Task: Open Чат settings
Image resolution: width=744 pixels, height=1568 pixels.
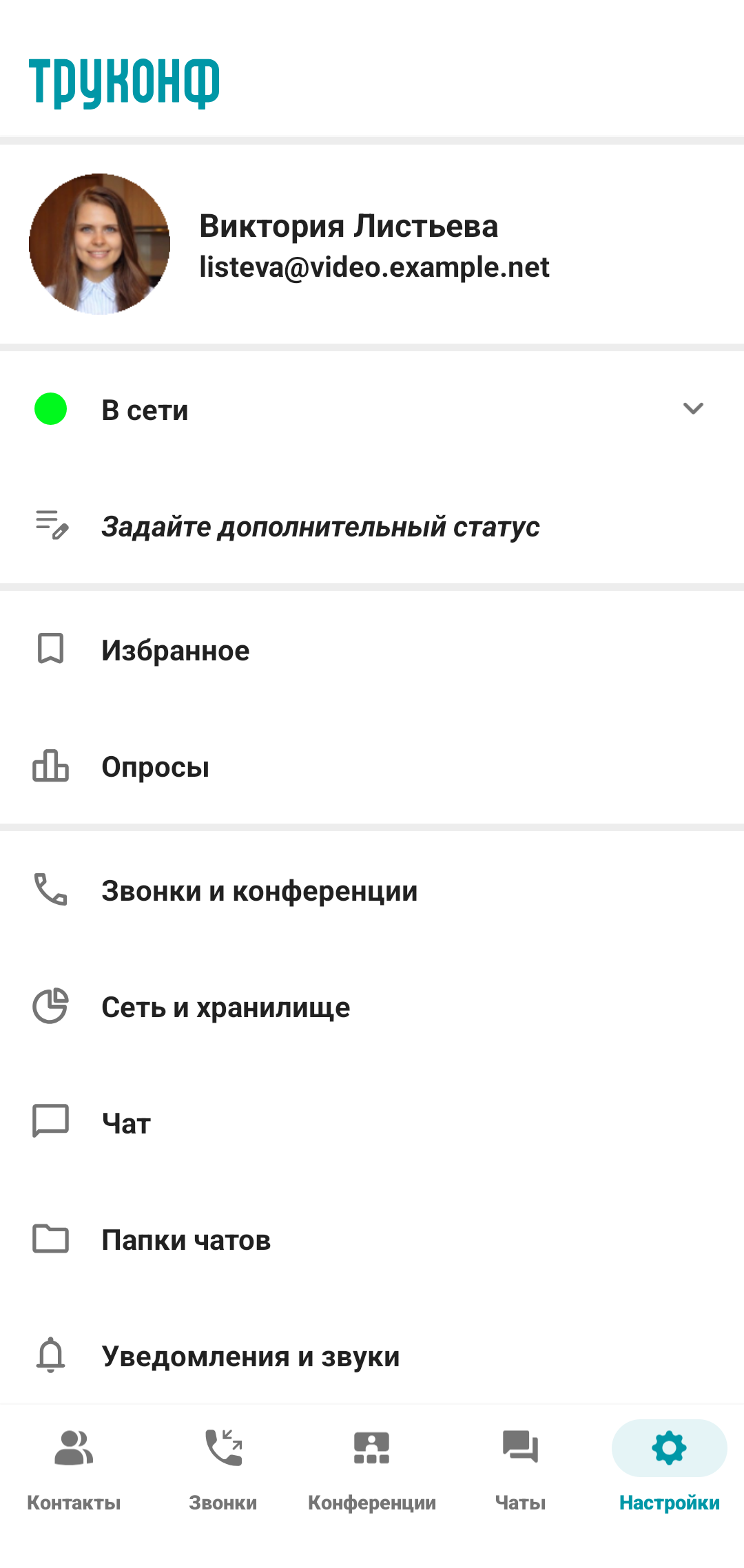Action: 126,1123
